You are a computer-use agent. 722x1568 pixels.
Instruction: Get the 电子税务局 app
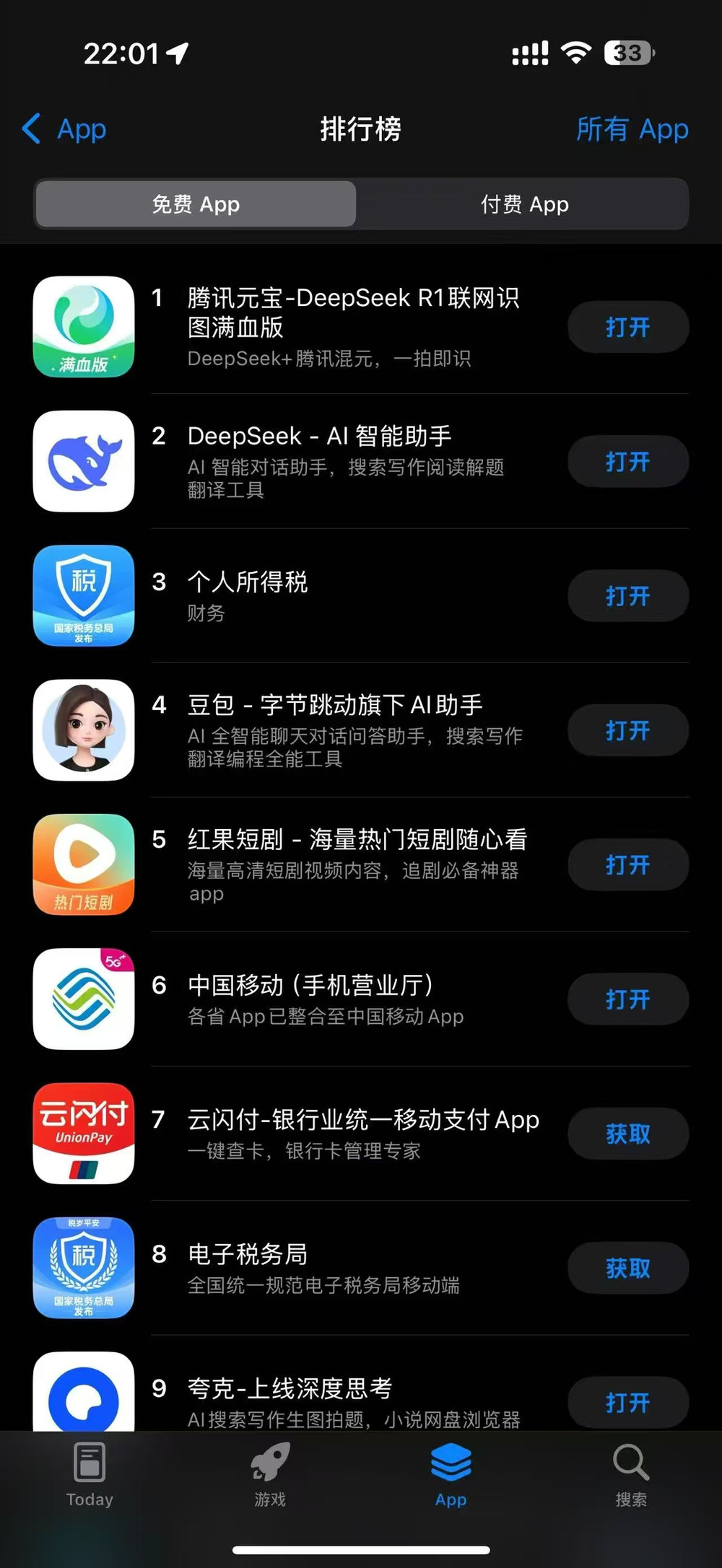[x=627, y=1268]
